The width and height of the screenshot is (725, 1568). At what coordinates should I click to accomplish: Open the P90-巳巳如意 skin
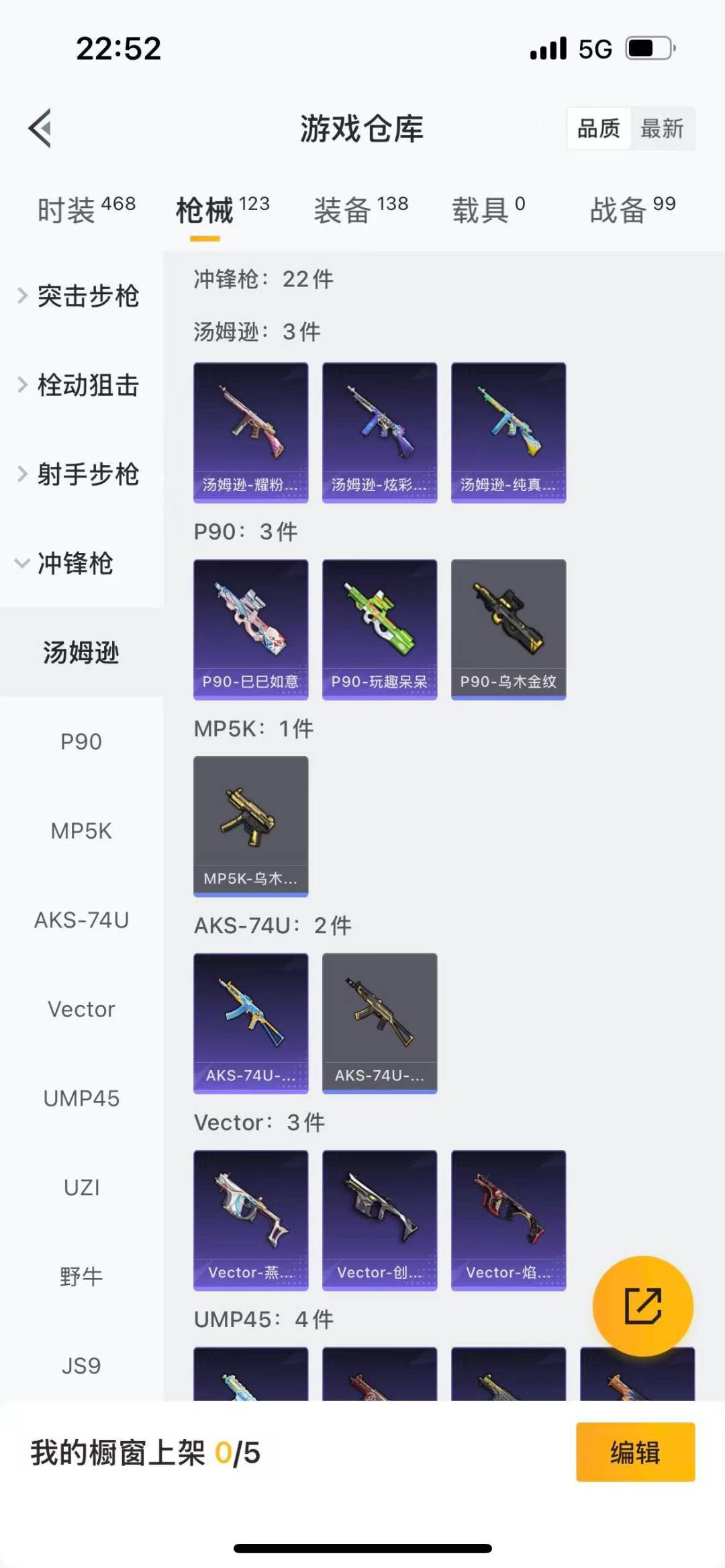tap(250, 629)
